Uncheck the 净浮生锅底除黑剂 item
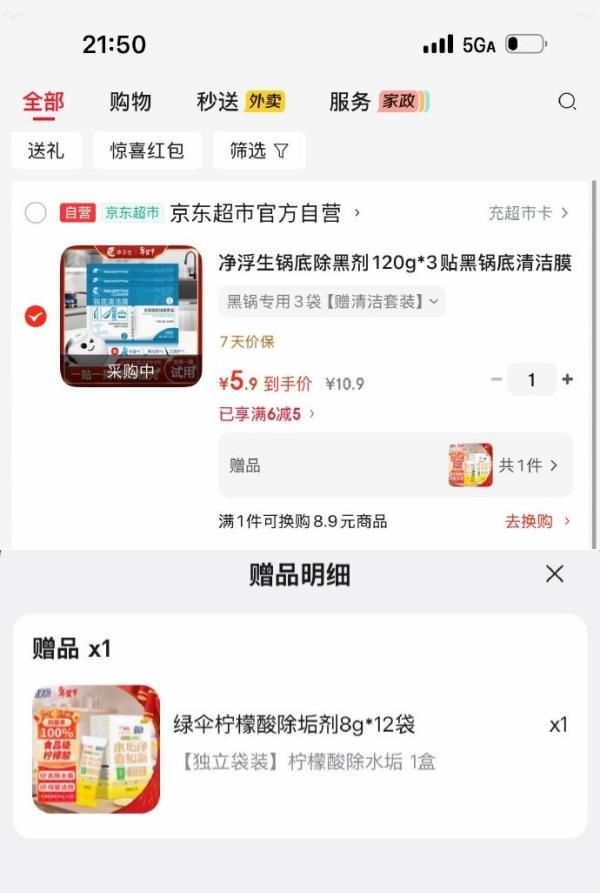This screenshot has width=600, height=893. tap(35, 316)
